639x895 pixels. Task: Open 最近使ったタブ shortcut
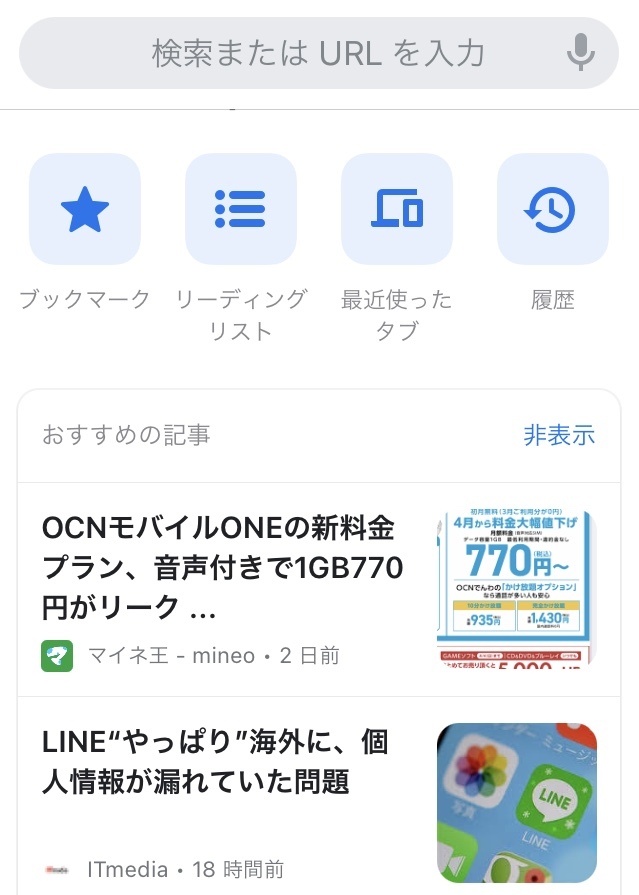pos(397,209)
